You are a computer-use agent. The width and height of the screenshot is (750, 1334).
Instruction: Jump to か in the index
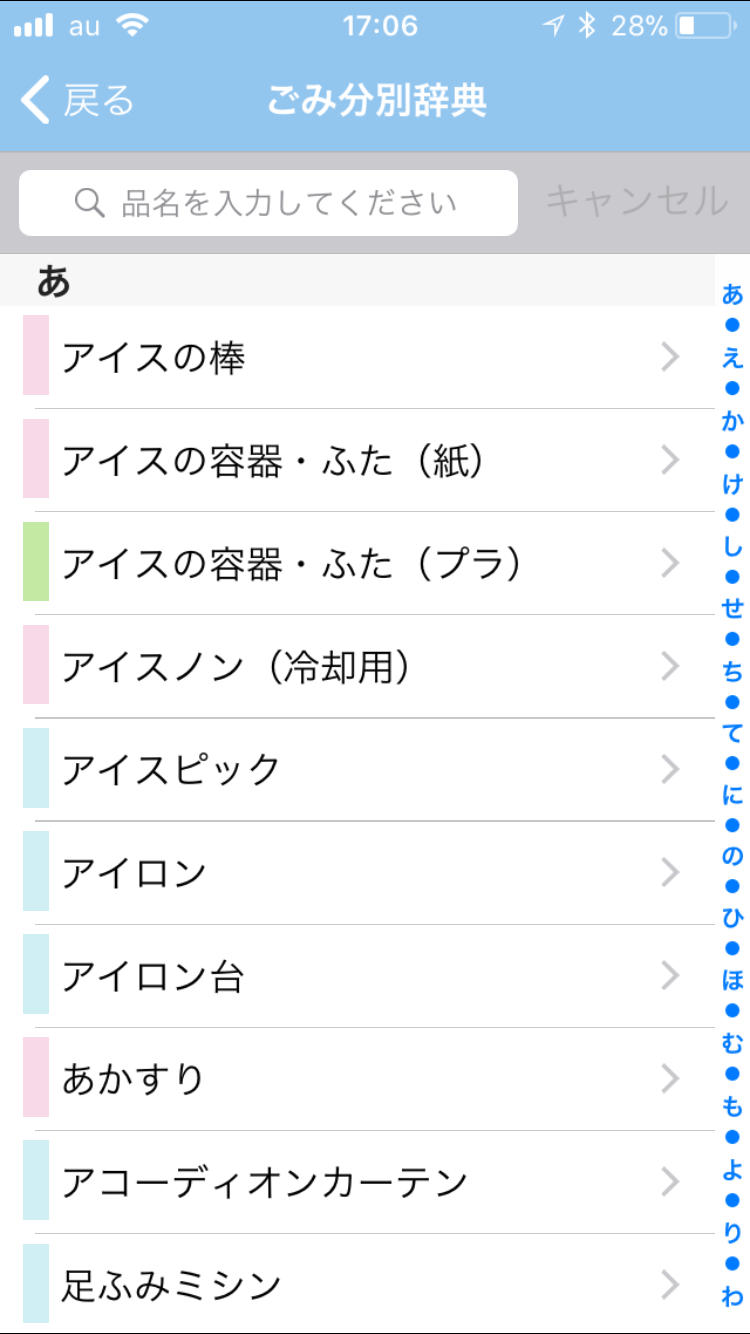point(733,420)
